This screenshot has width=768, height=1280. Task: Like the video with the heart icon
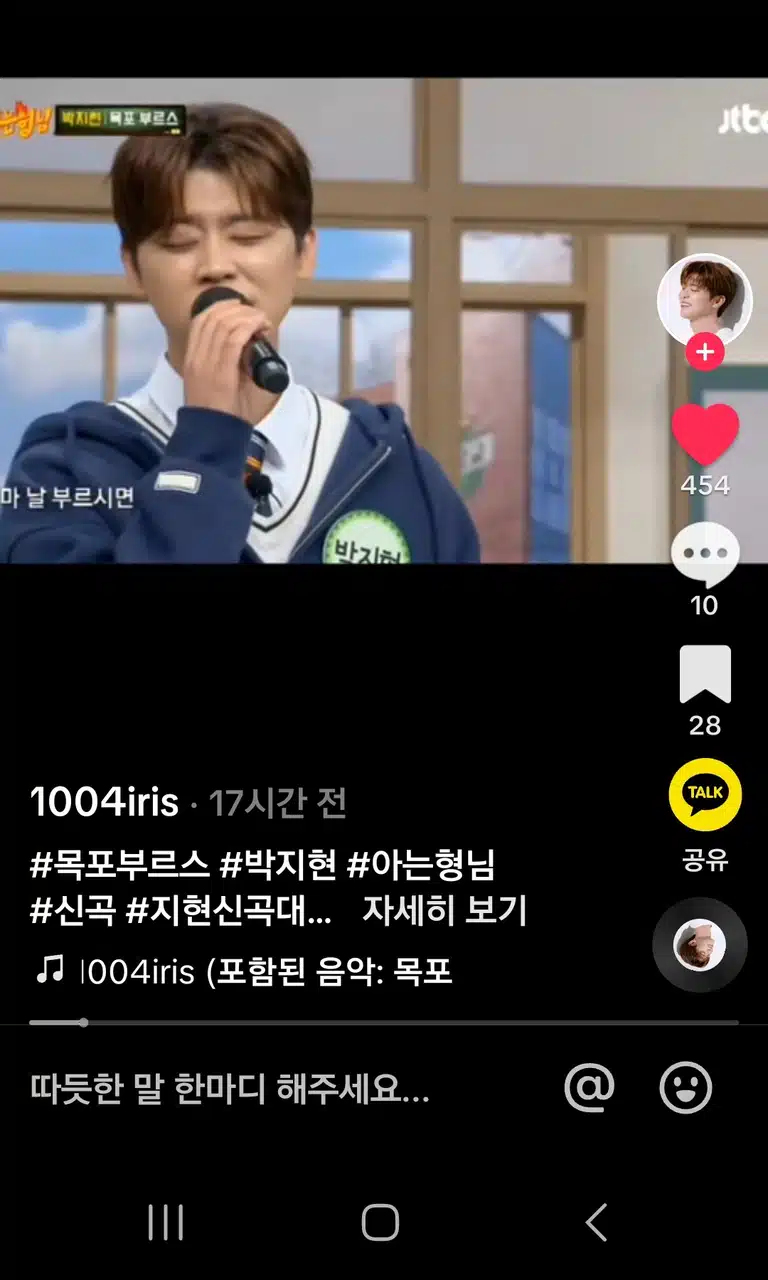(704, 435)
